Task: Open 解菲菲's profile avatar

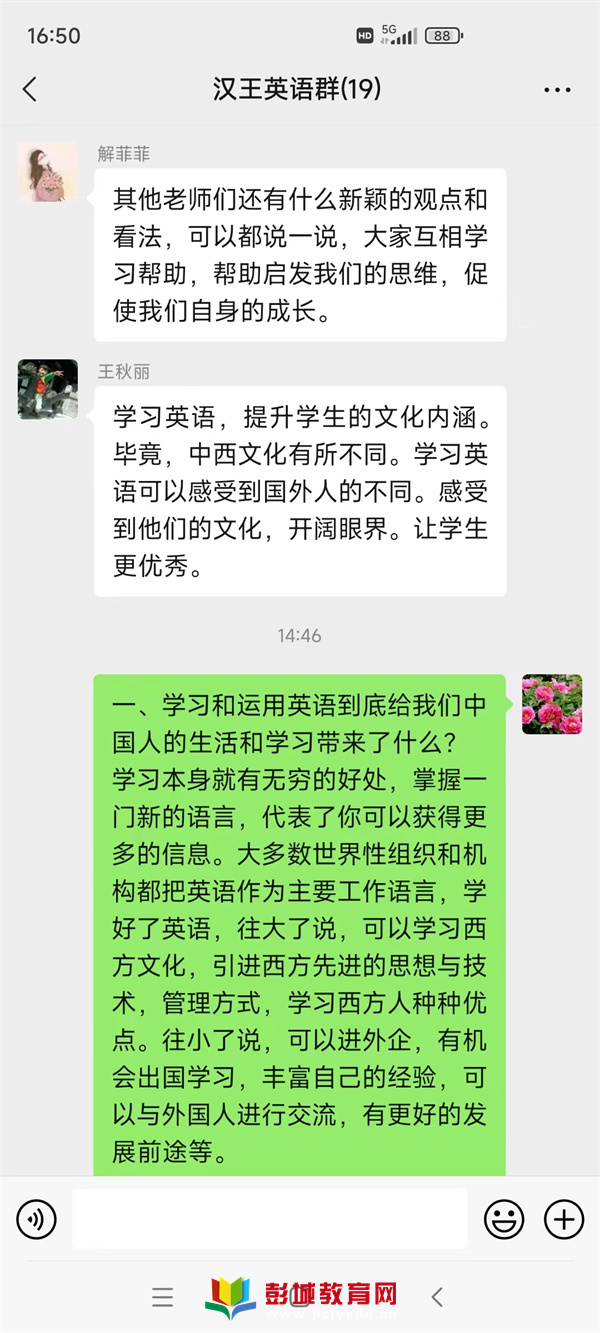Action: (48, 172)
